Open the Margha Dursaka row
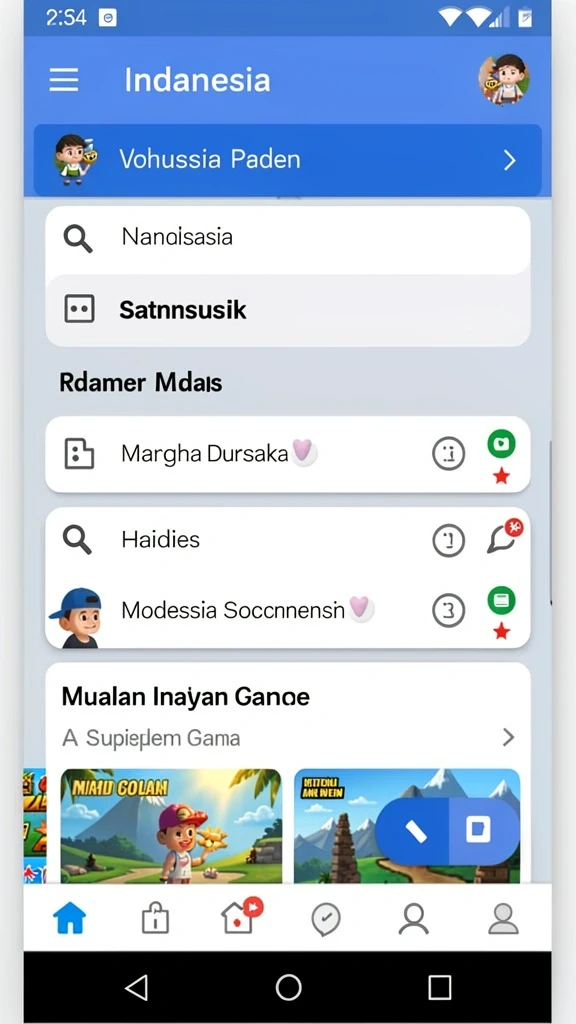Screen dimensions: 576x1024 click(287, 454)
